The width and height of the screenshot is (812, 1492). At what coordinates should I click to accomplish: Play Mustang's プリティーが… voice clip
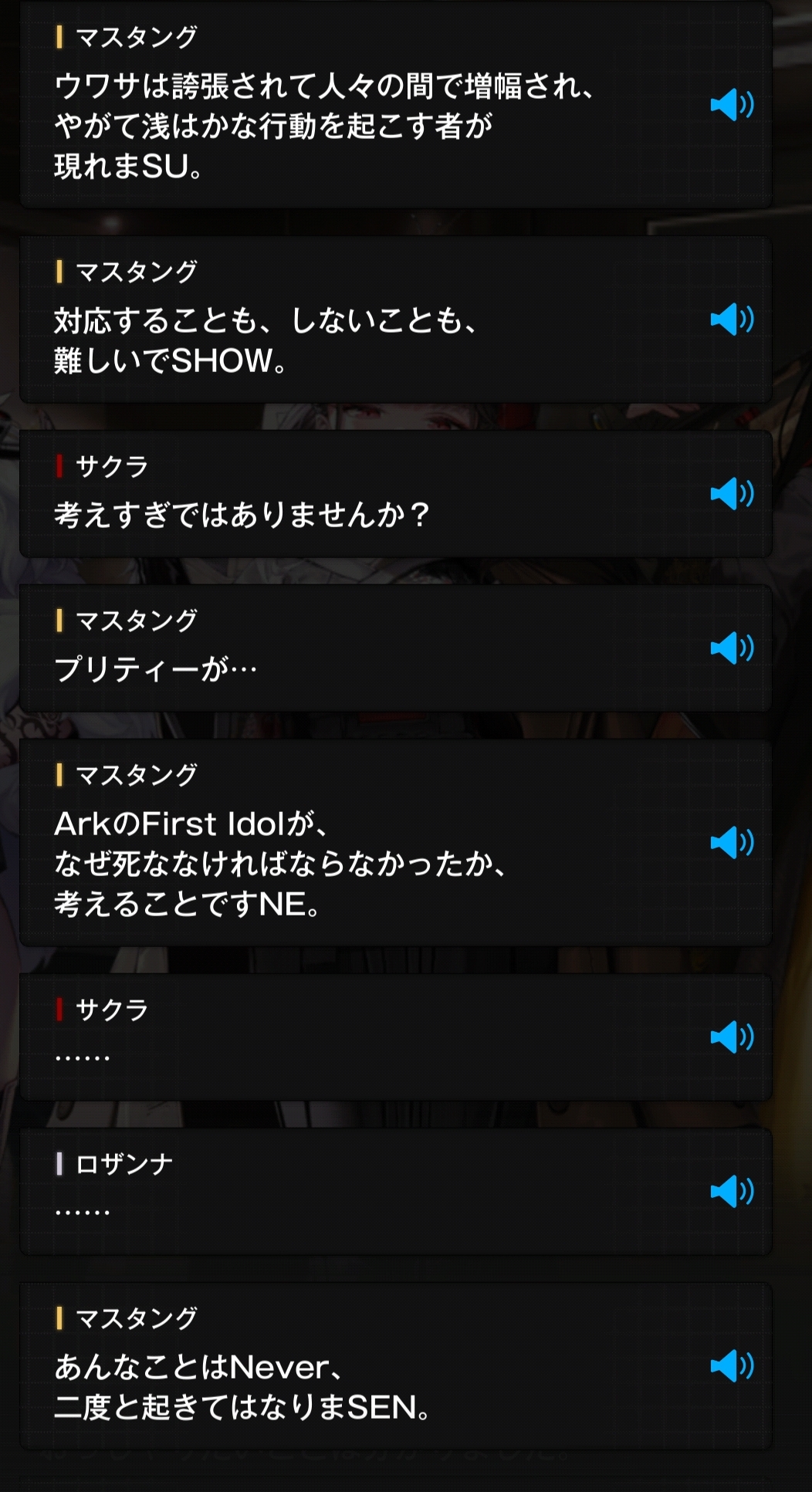731,648
